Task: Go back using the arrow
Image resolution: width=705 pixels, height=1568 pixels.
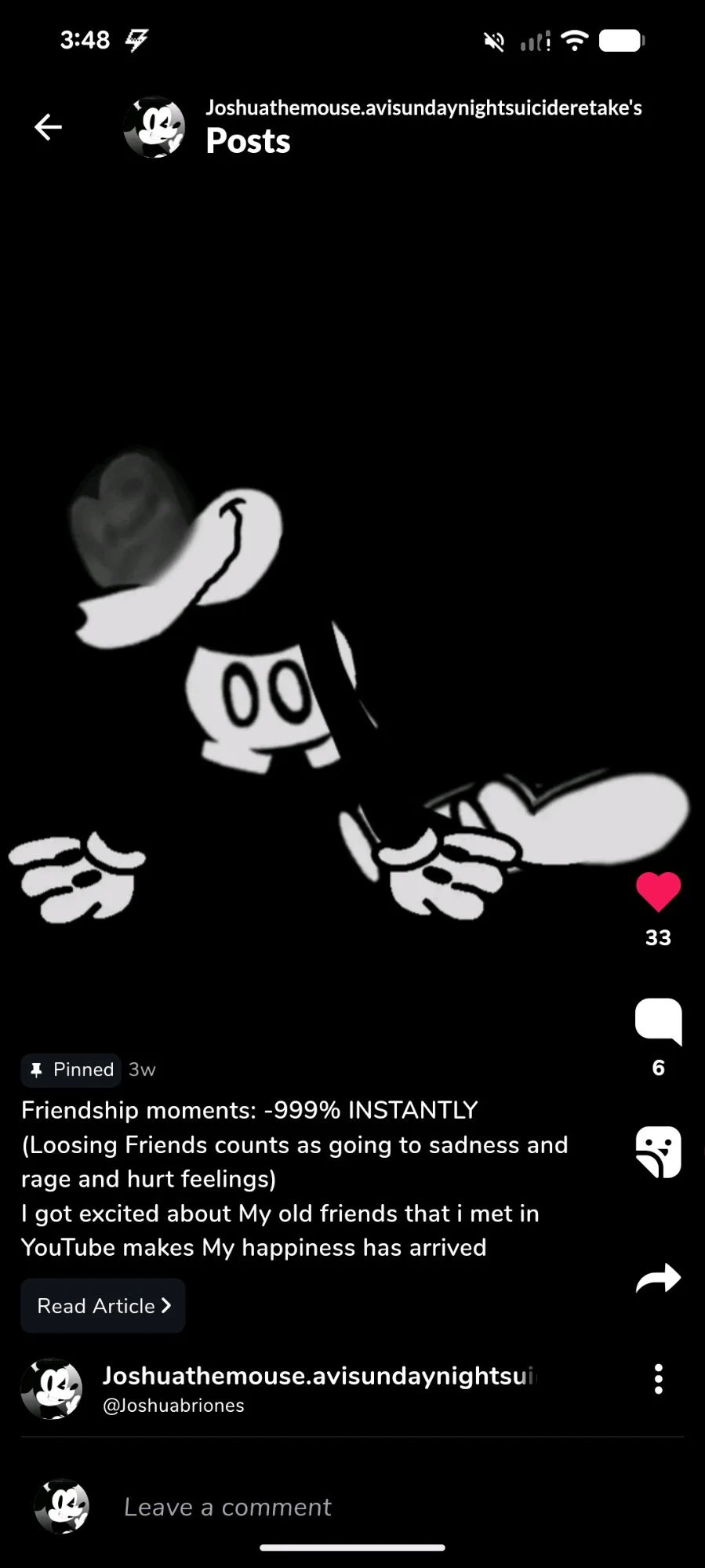Action: 48,126
